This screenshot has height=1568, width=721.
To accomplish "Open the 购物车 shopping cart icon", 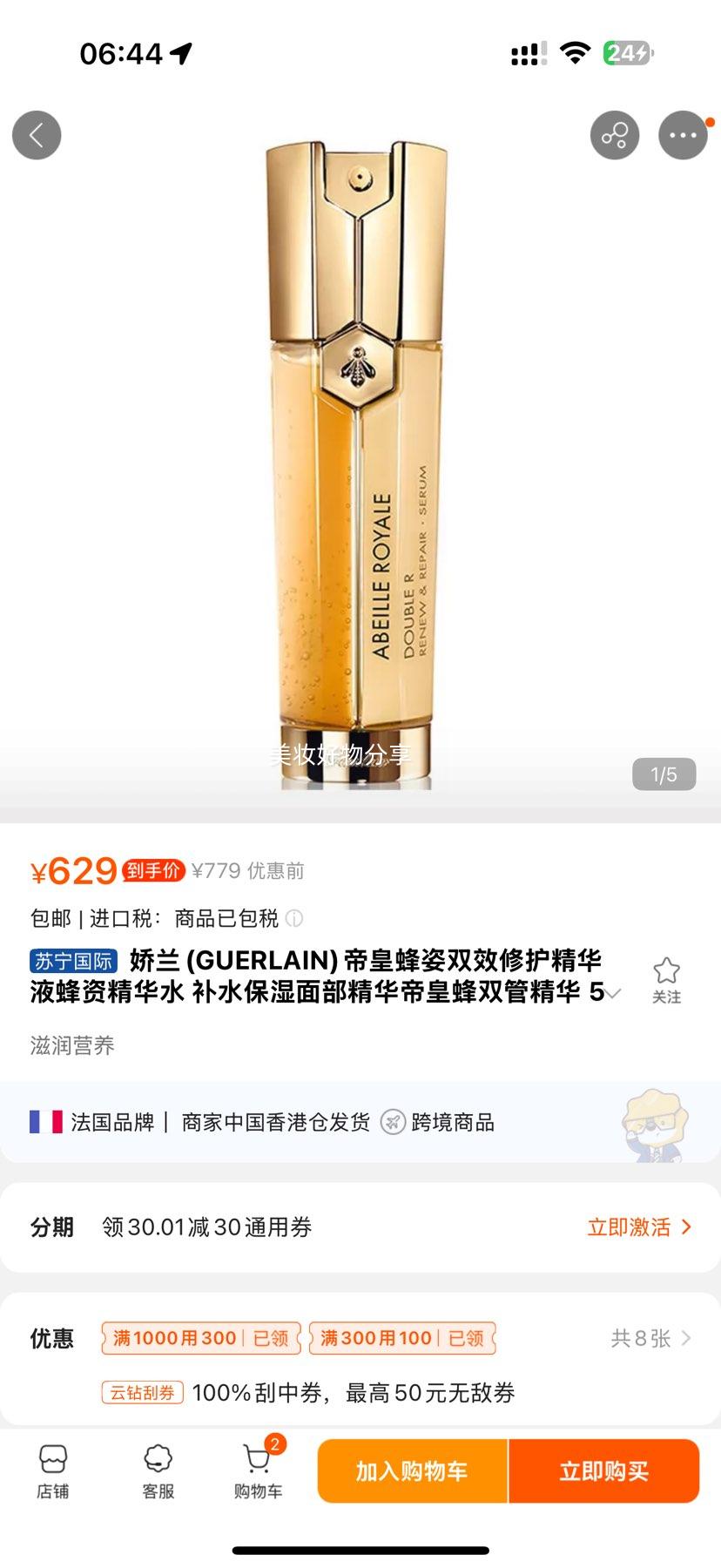I will pyautogui.click(x=257, y=1470).
